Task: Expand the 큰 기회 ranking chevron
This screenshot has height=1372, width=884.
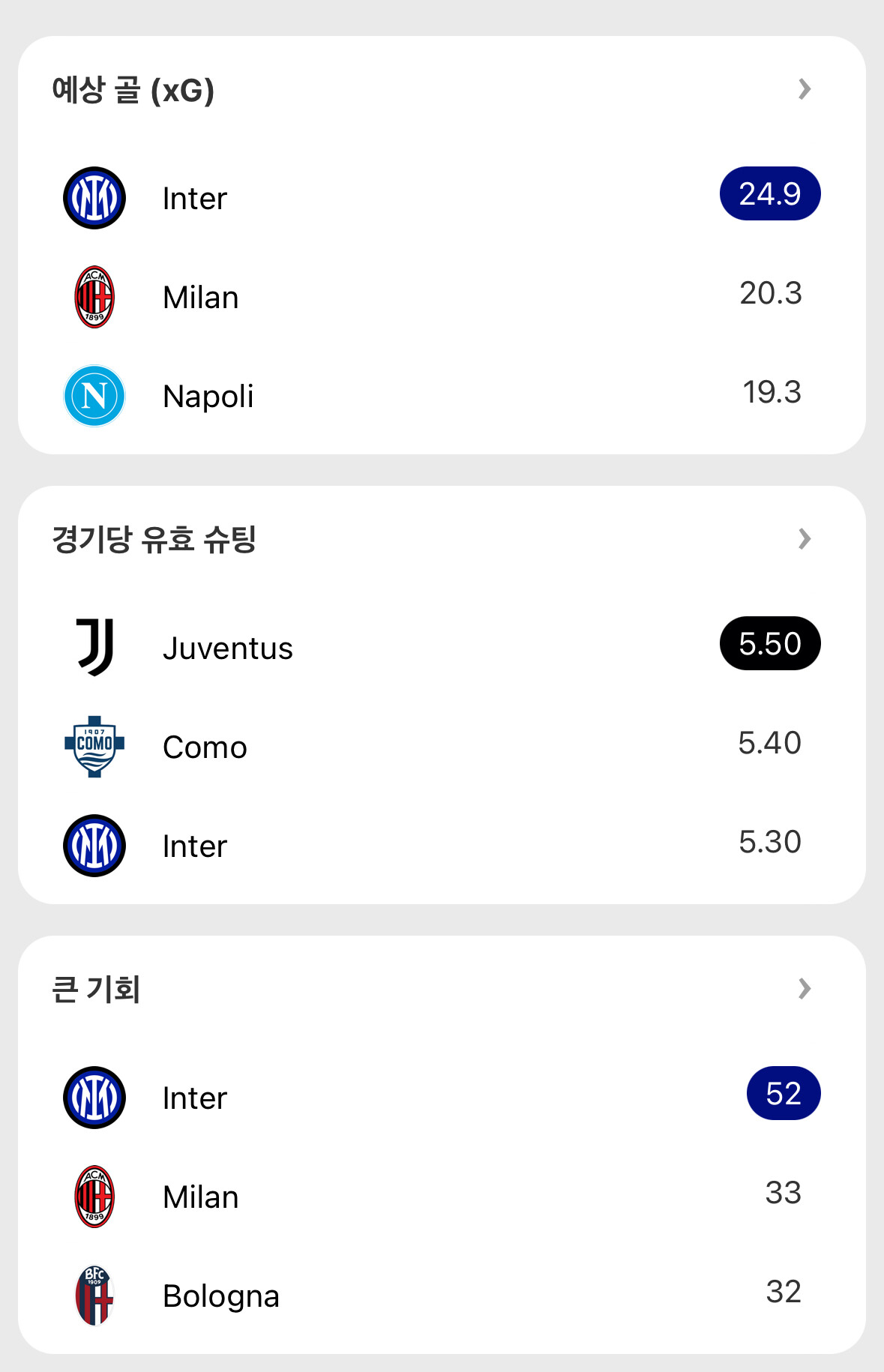Action: coord(805,989)
